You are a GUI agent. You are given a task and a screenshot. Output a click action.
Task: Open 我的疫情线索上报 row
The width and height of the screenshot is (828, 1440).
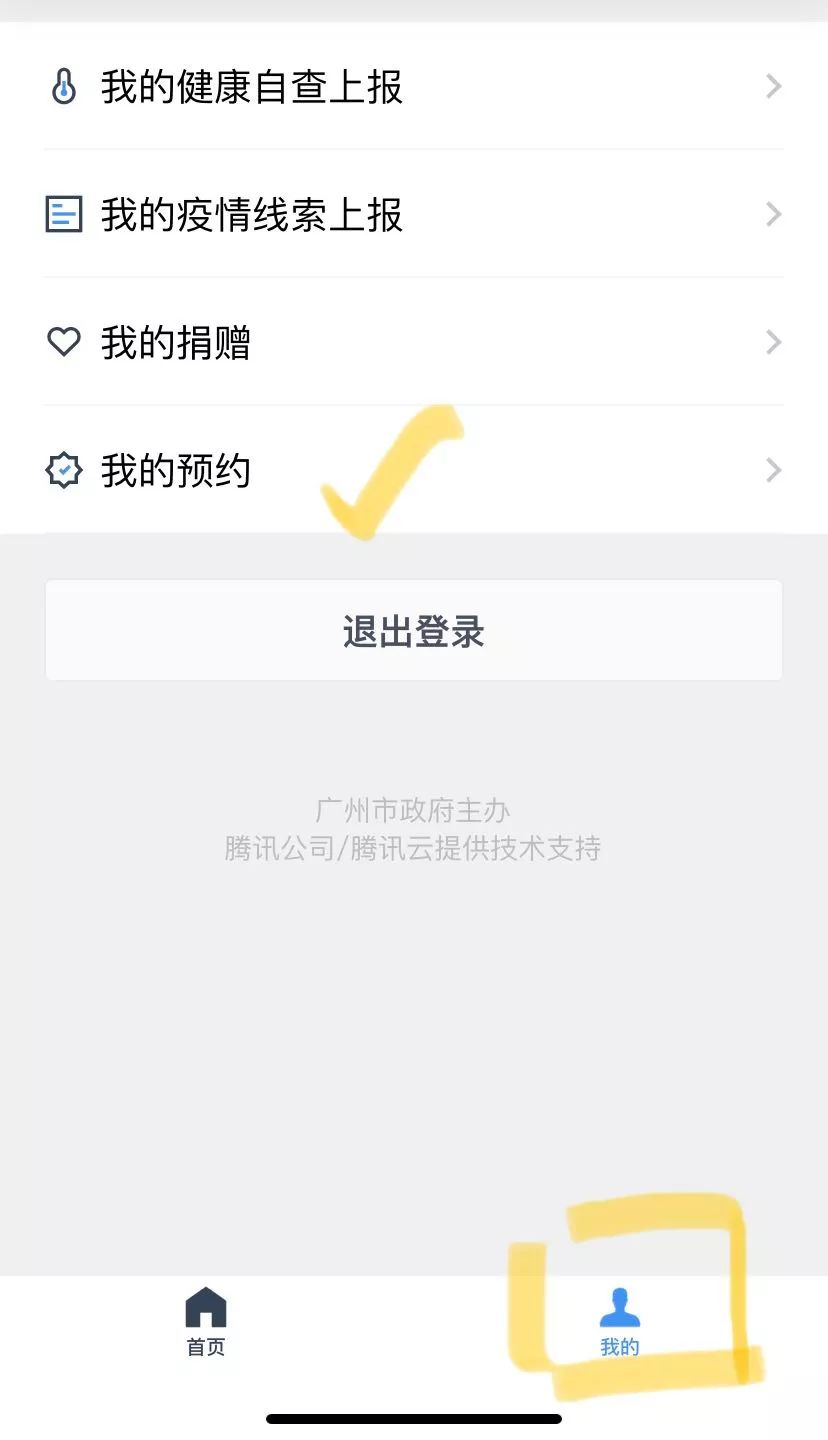point(413,215)
